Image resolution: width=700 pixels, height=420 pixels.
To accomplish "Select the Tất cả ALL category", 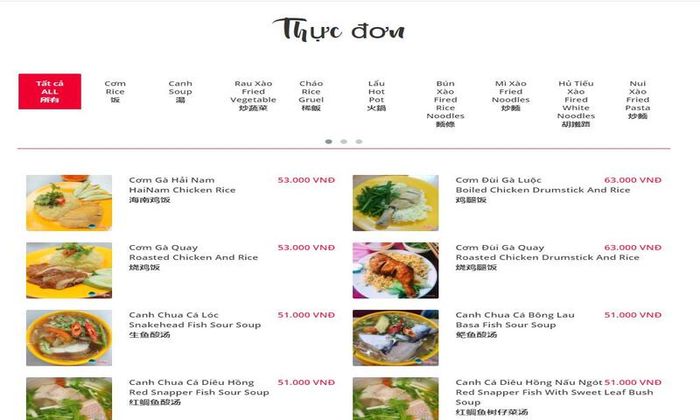I will (49, 92).
